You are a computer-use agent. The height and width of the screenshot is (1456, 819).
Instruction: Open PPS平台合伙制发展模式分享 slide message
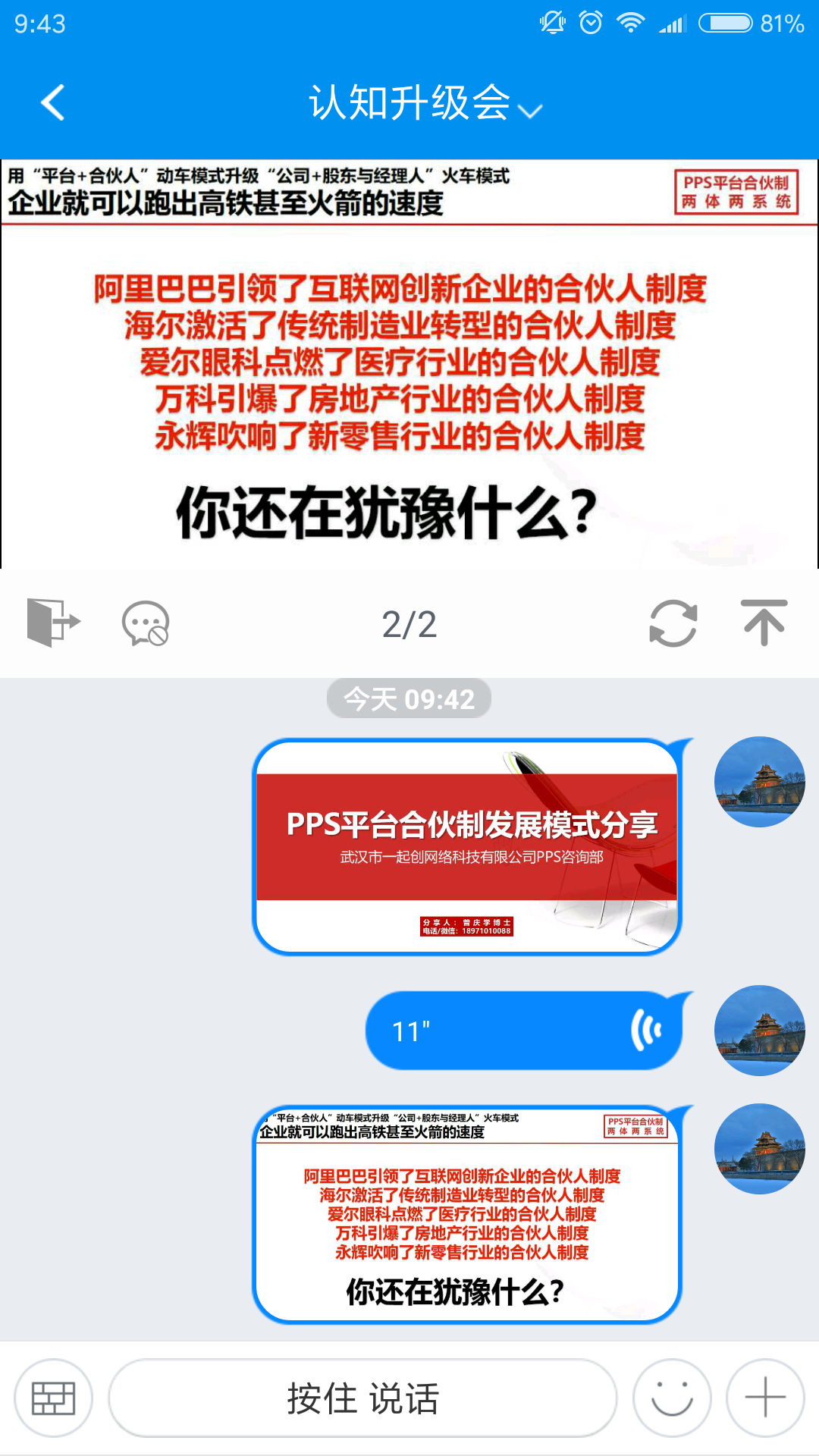(466, 847)
